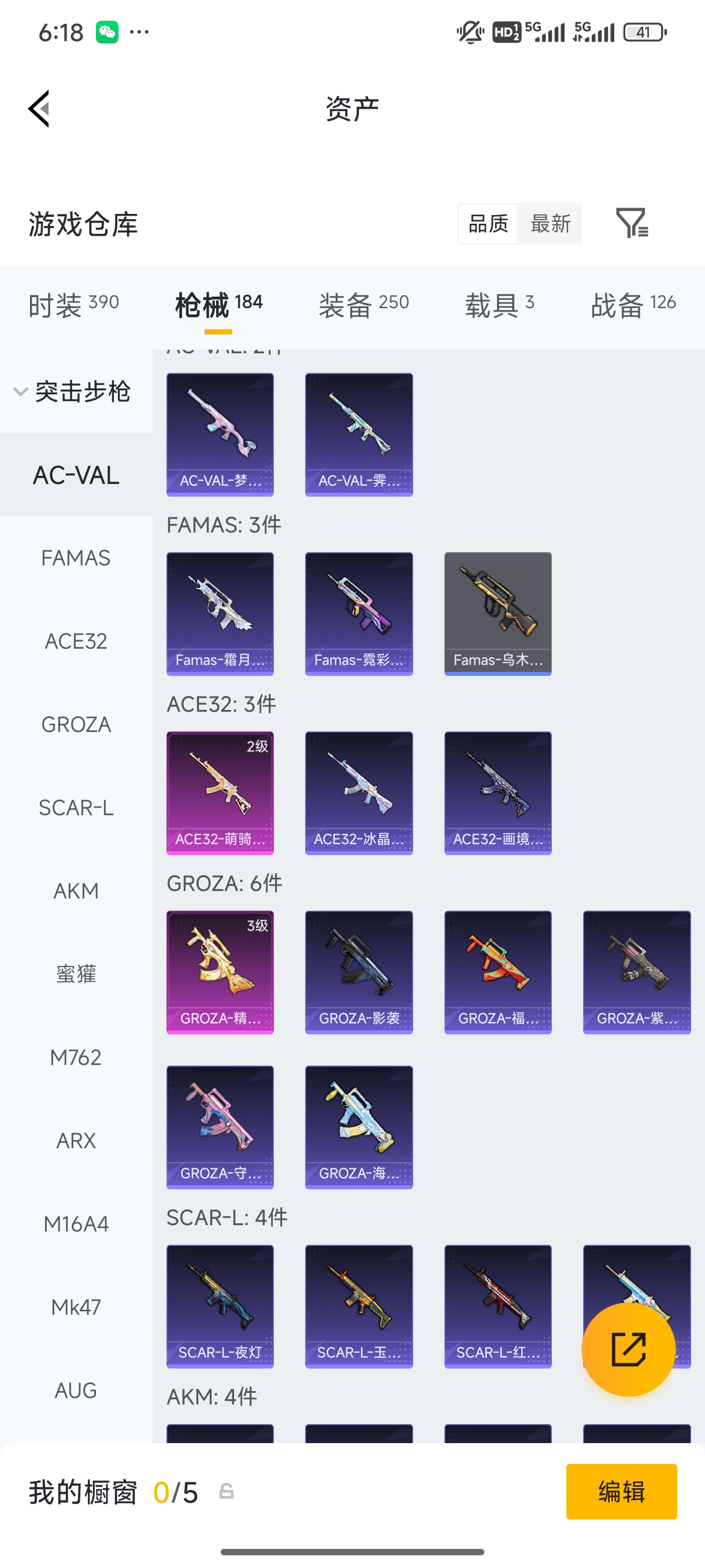Image resolution: width=705 pixels, height=1568 pixels.
Task: Switch to the 装备 tab
Action: [363, 304]
